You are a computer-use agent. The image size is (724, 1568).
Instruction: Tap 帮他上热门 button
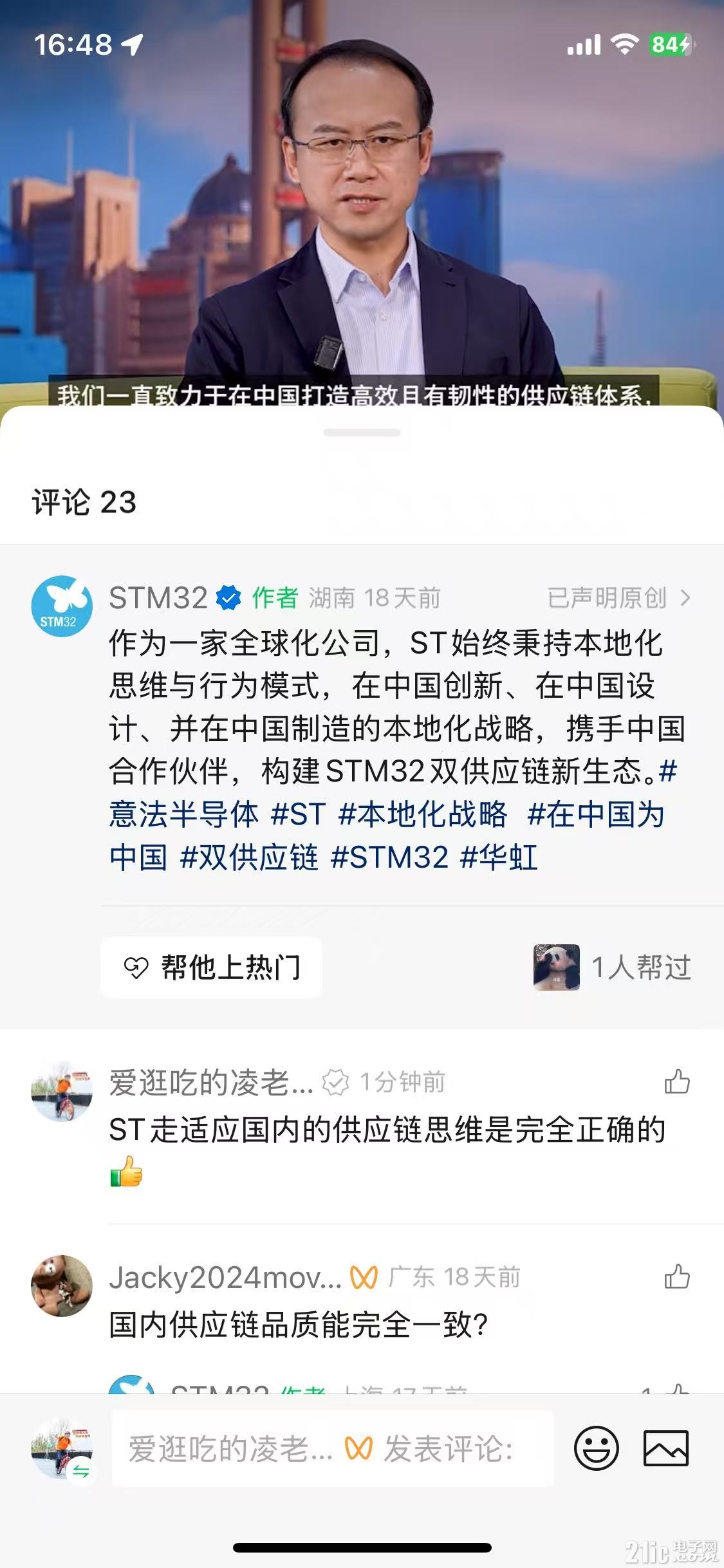pyautogui.click(x=211, y=967)
